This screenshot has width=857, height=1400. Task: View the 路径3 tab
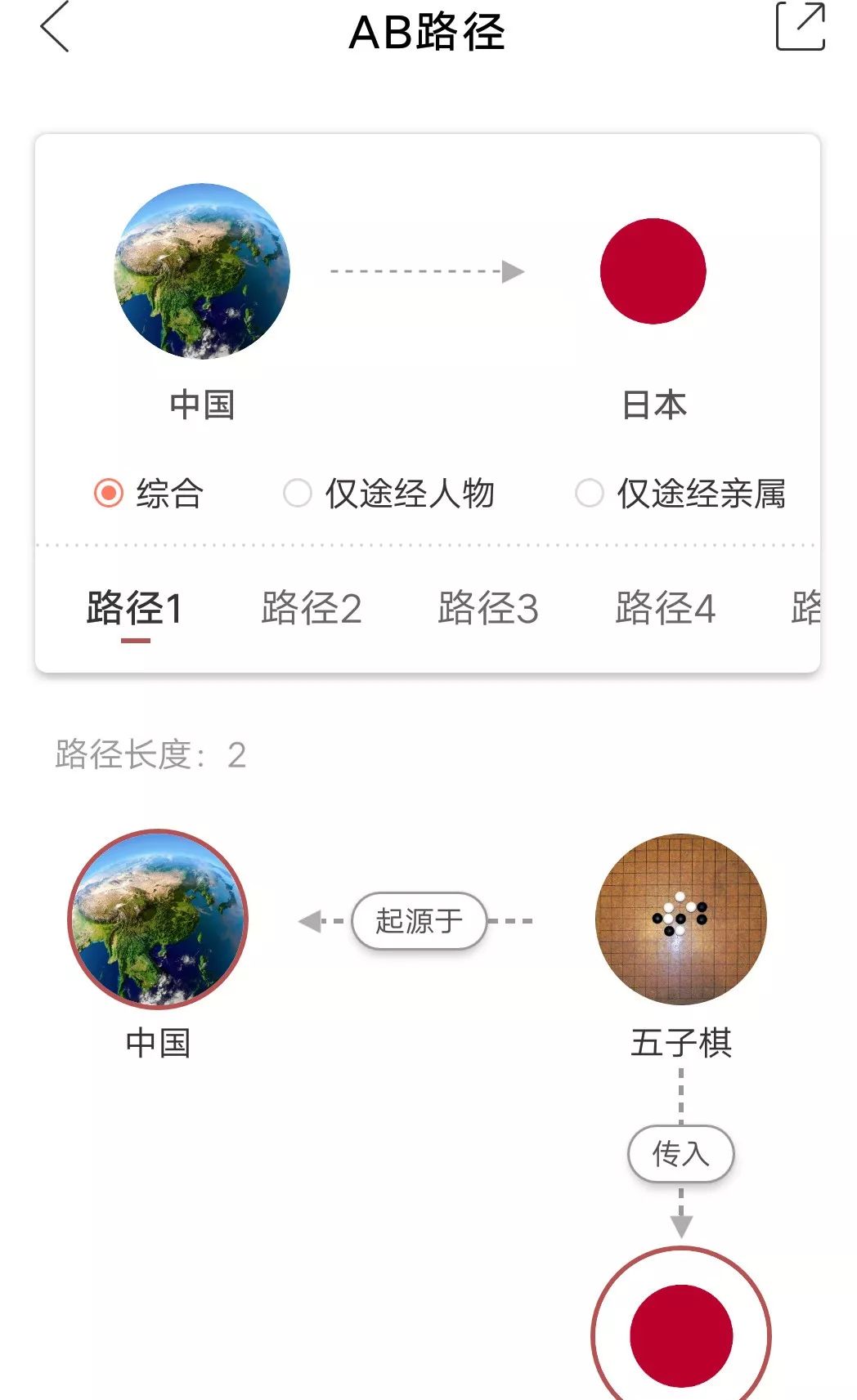488,608
